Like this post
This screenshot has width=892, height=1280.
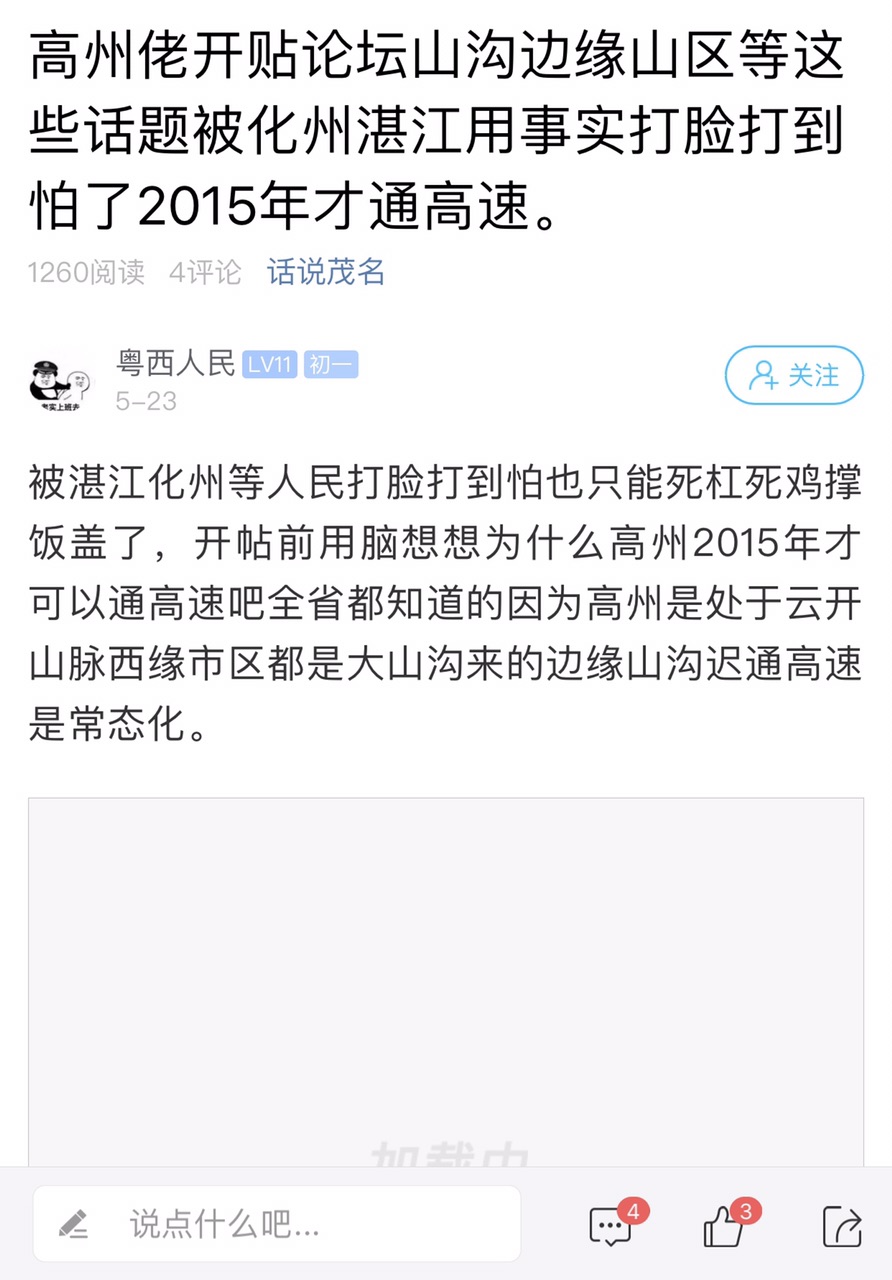point(725,1225)
